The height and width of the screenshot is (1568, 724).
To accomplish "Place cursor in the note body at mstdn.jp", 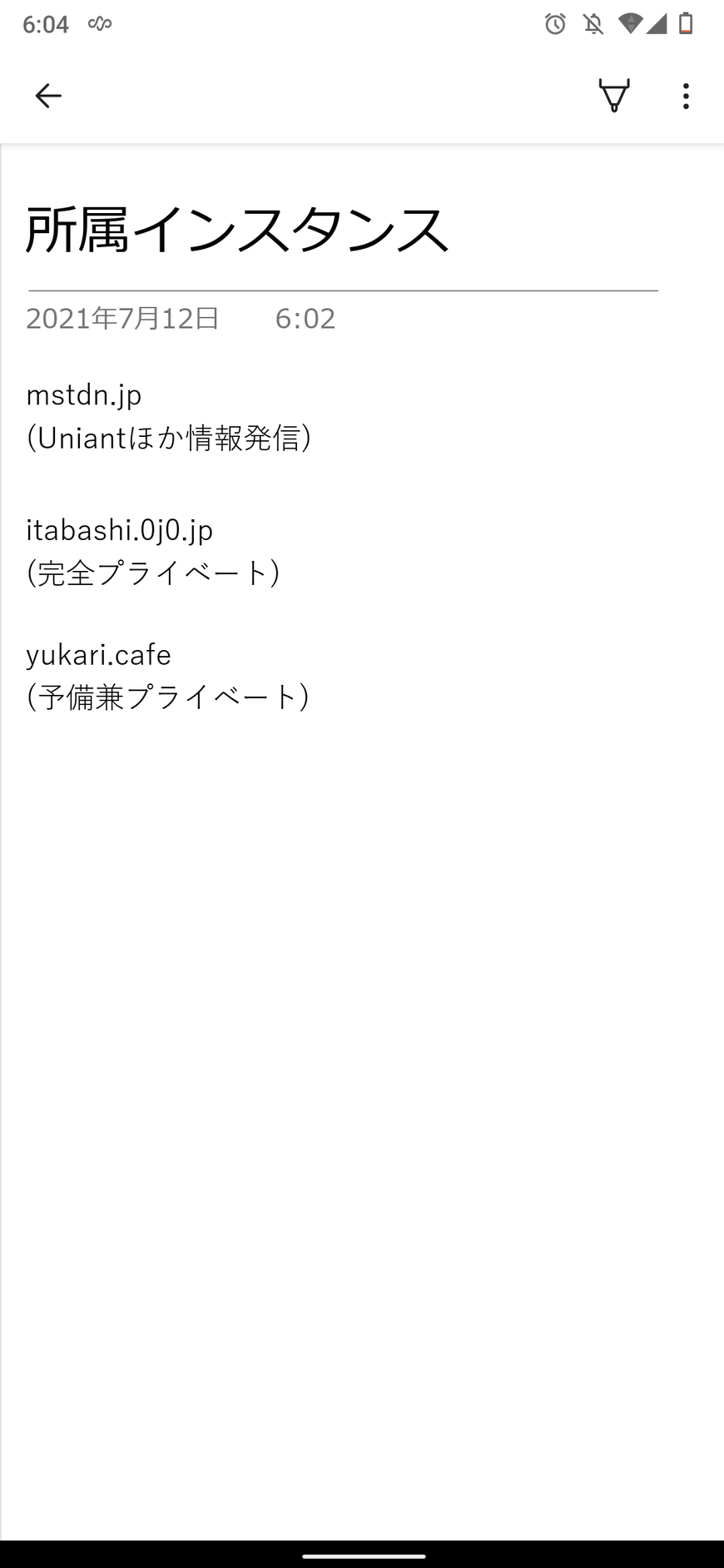I will click(84, 394).
